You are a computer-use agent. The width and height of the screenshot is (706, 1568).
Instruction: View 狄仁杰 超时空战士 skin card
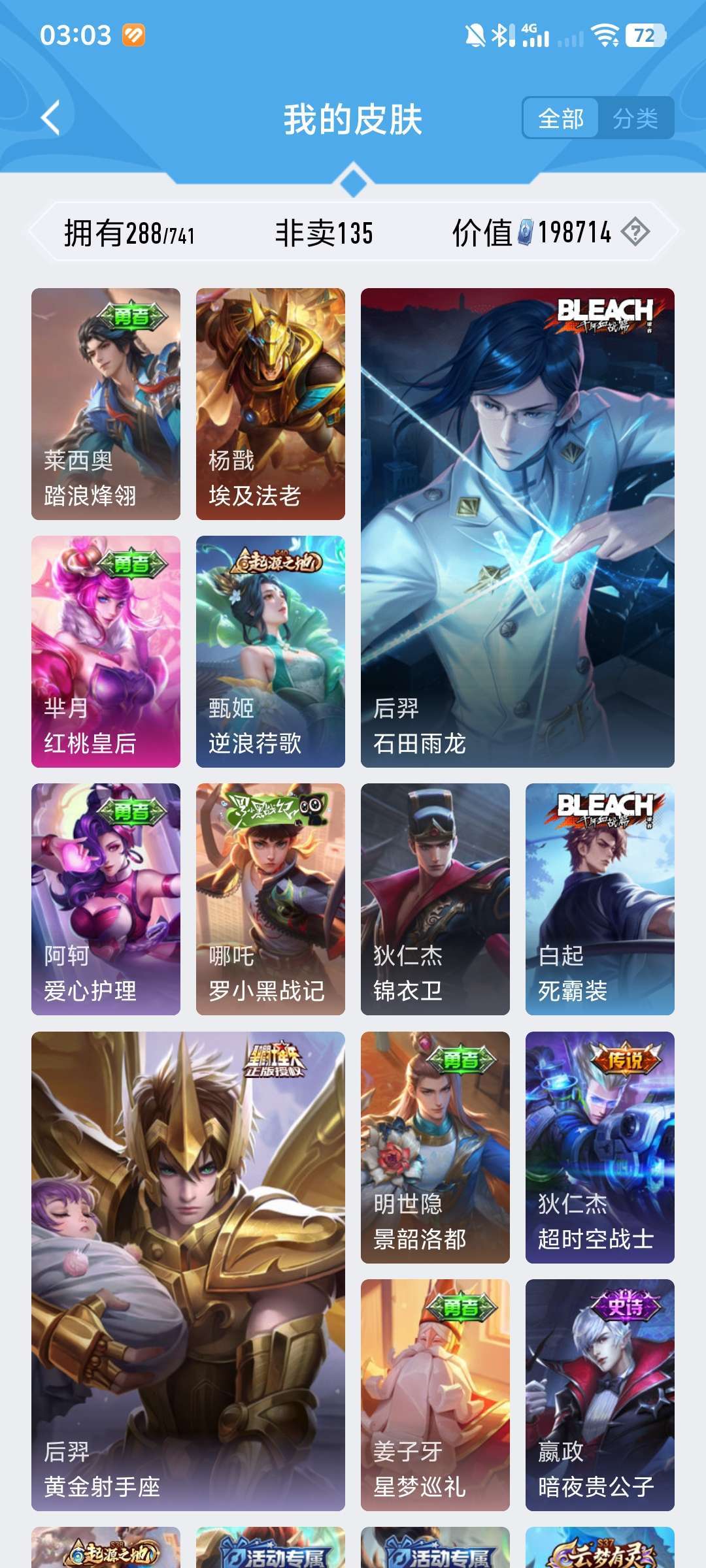tap(600, 1147)
